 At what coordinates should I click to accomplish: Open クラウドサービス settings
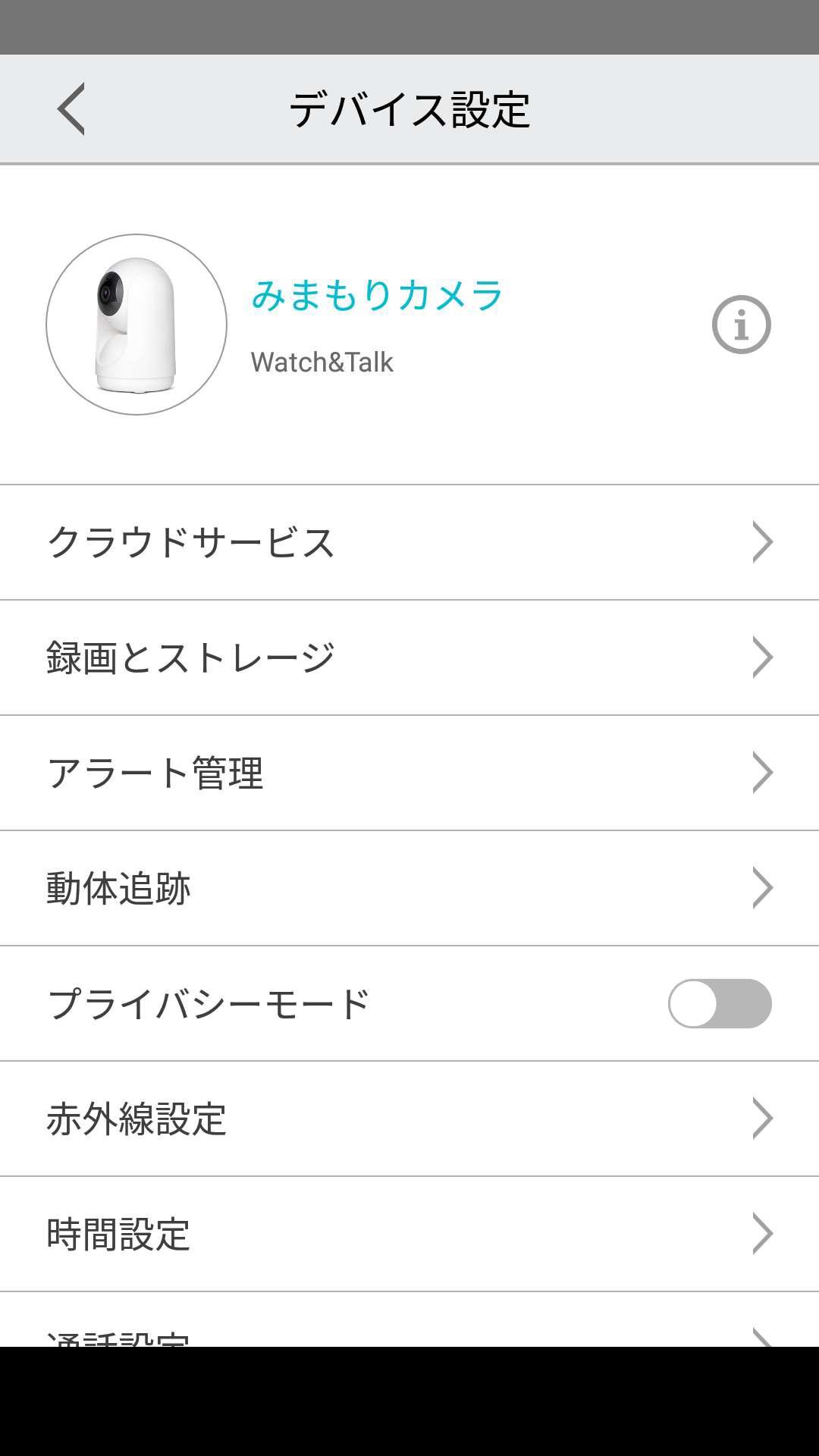tap(409, 542)
